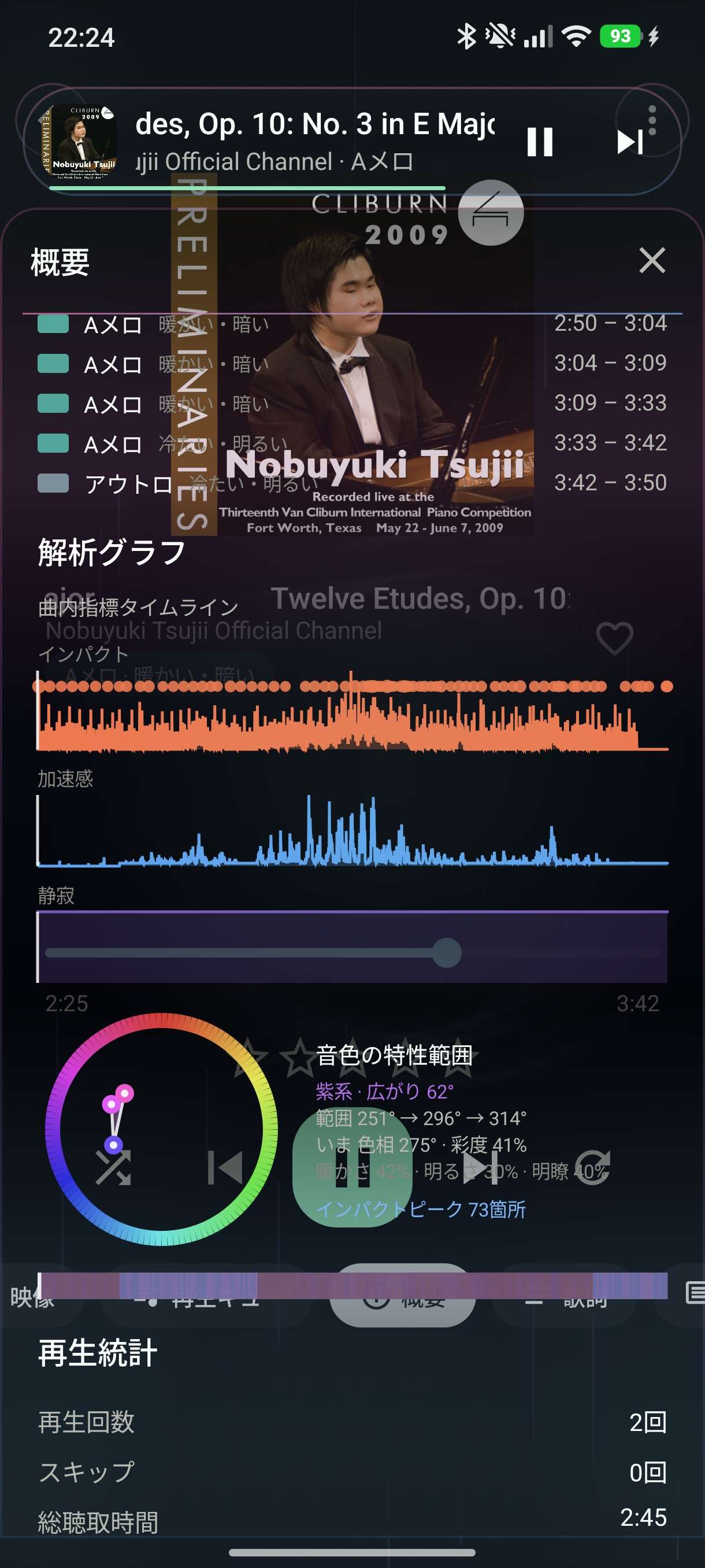Pause playback in the top mini player
Viewport: 705px width, 1568px height.
(539, 142)
